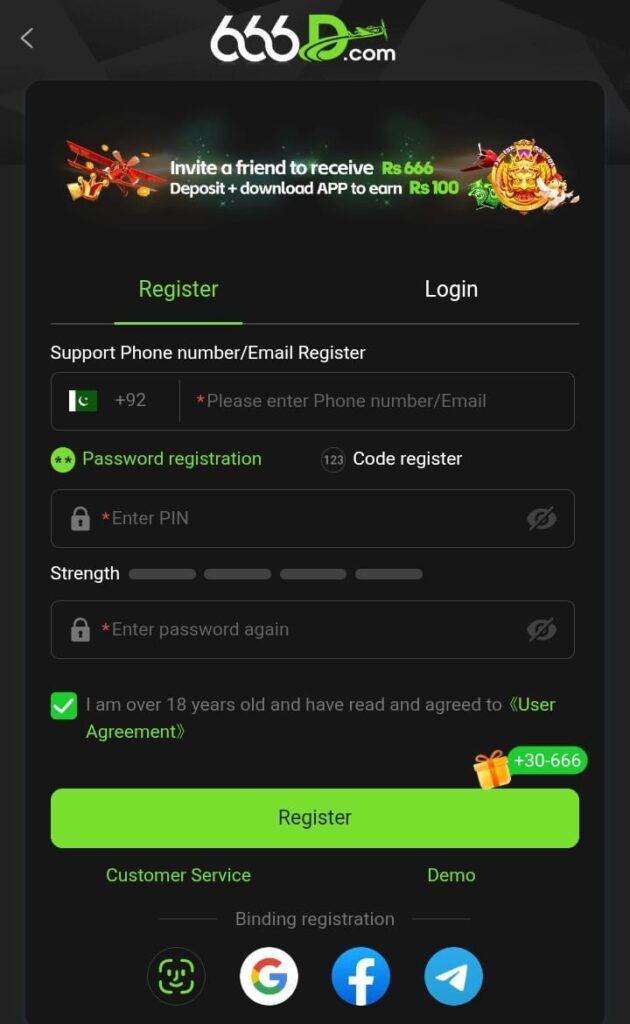Screen dimensions: 630x1024
Task: Sign up with Google
Action: [x=268, y=976]
